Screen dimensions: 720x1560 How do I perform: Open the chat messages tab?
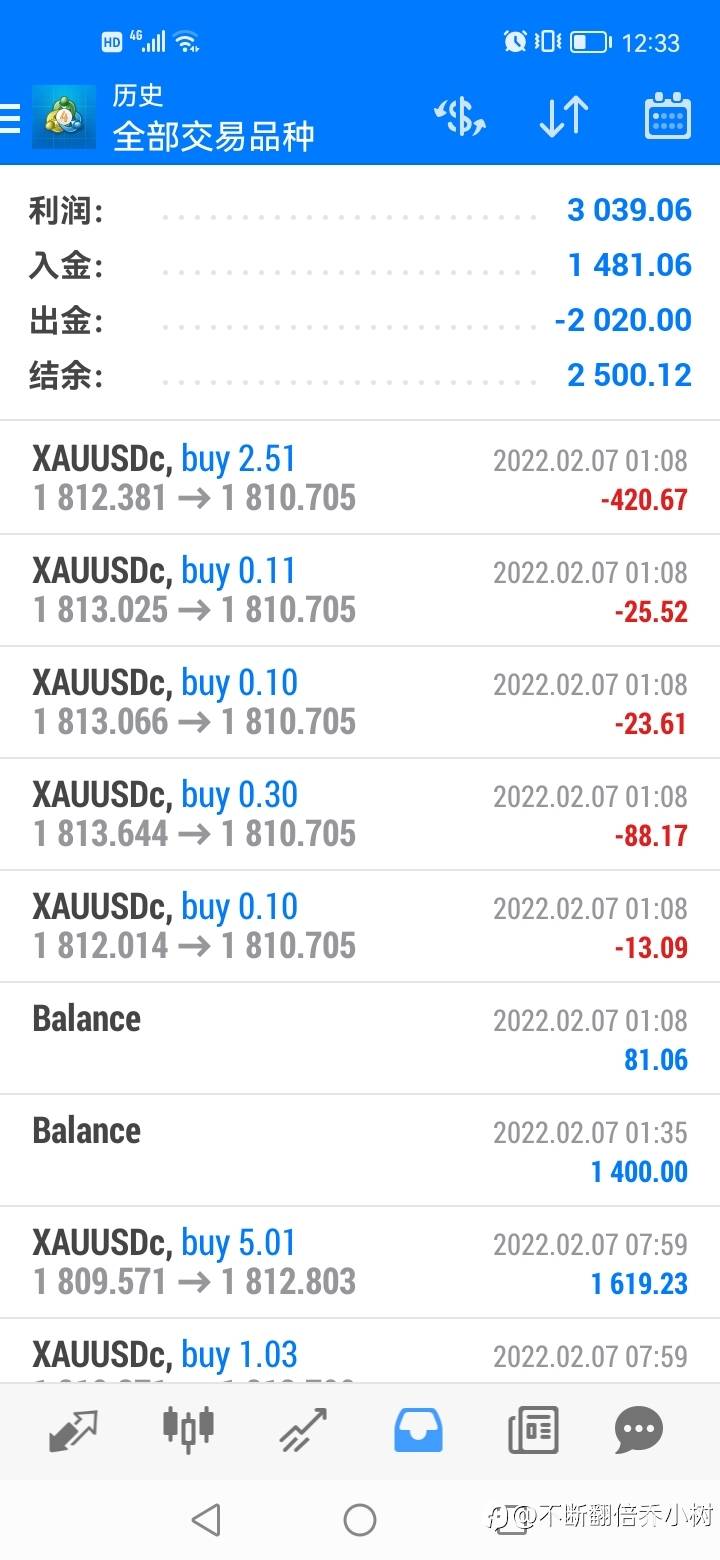pos(638,1430)
